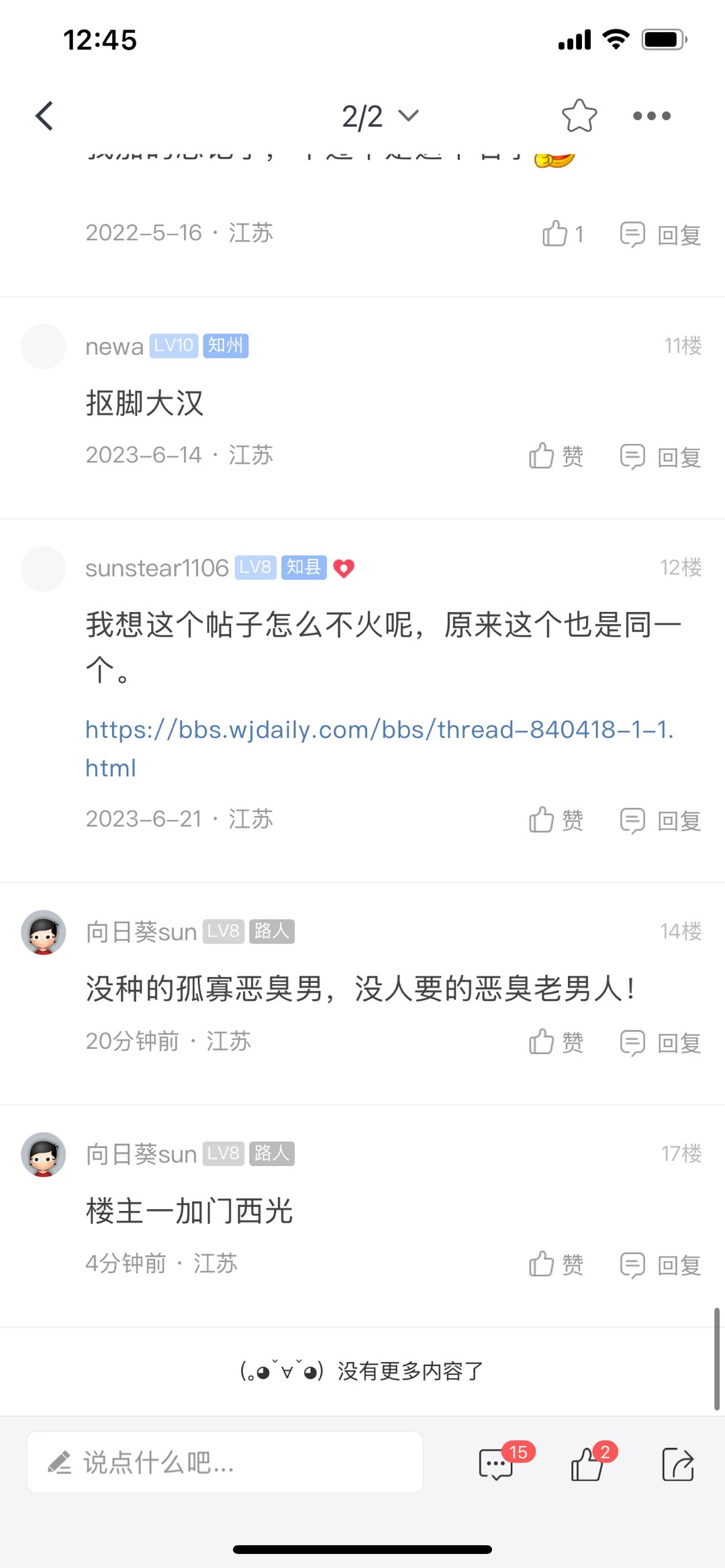Open the bbs.wjdaily.com thread link
The image size is (725, 1568).
point(379,730)
